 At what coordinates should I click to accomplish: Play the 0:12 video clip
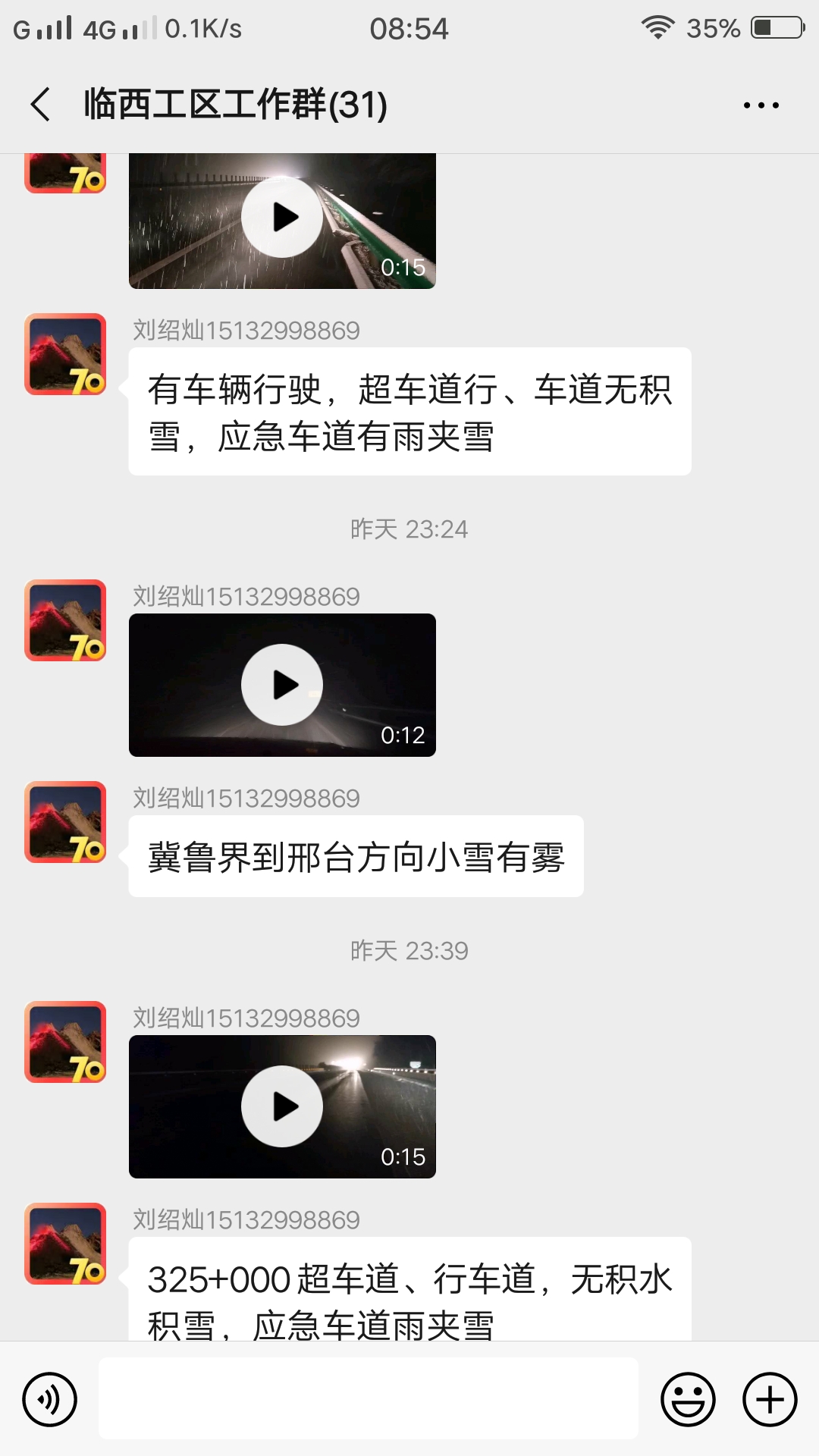click(282, 685)
